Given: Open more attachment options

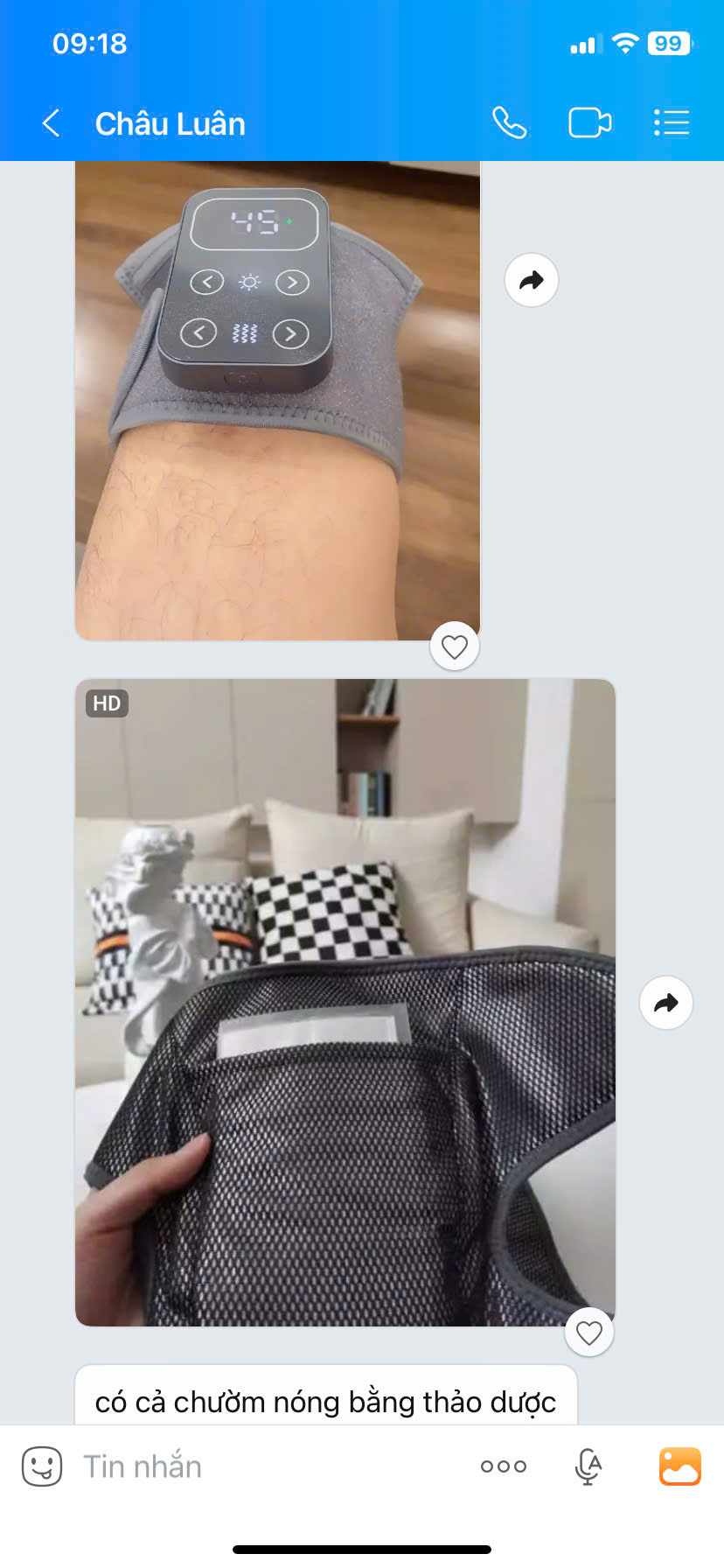Looking at the screenshot, I should (x=504, y=1466).
